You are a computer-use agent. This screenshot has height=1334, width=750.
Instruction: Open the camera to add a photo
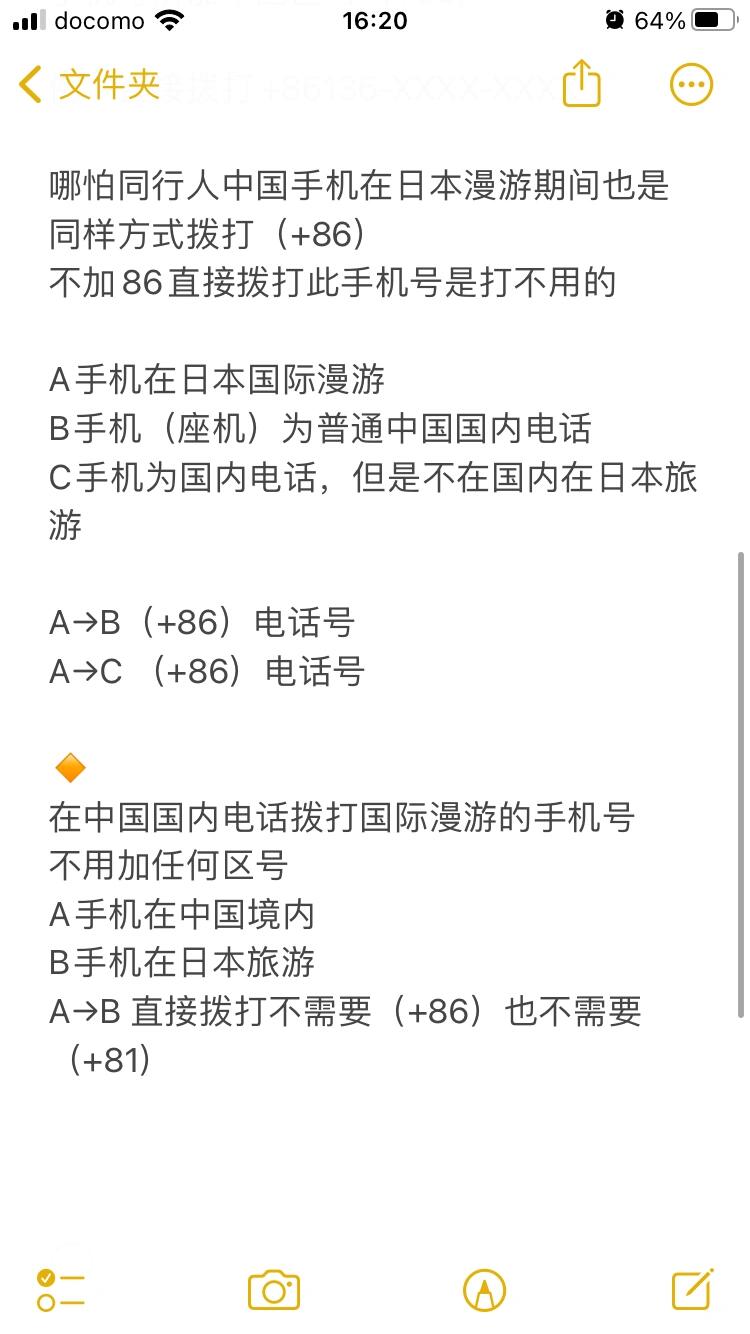click(274, 1289)
